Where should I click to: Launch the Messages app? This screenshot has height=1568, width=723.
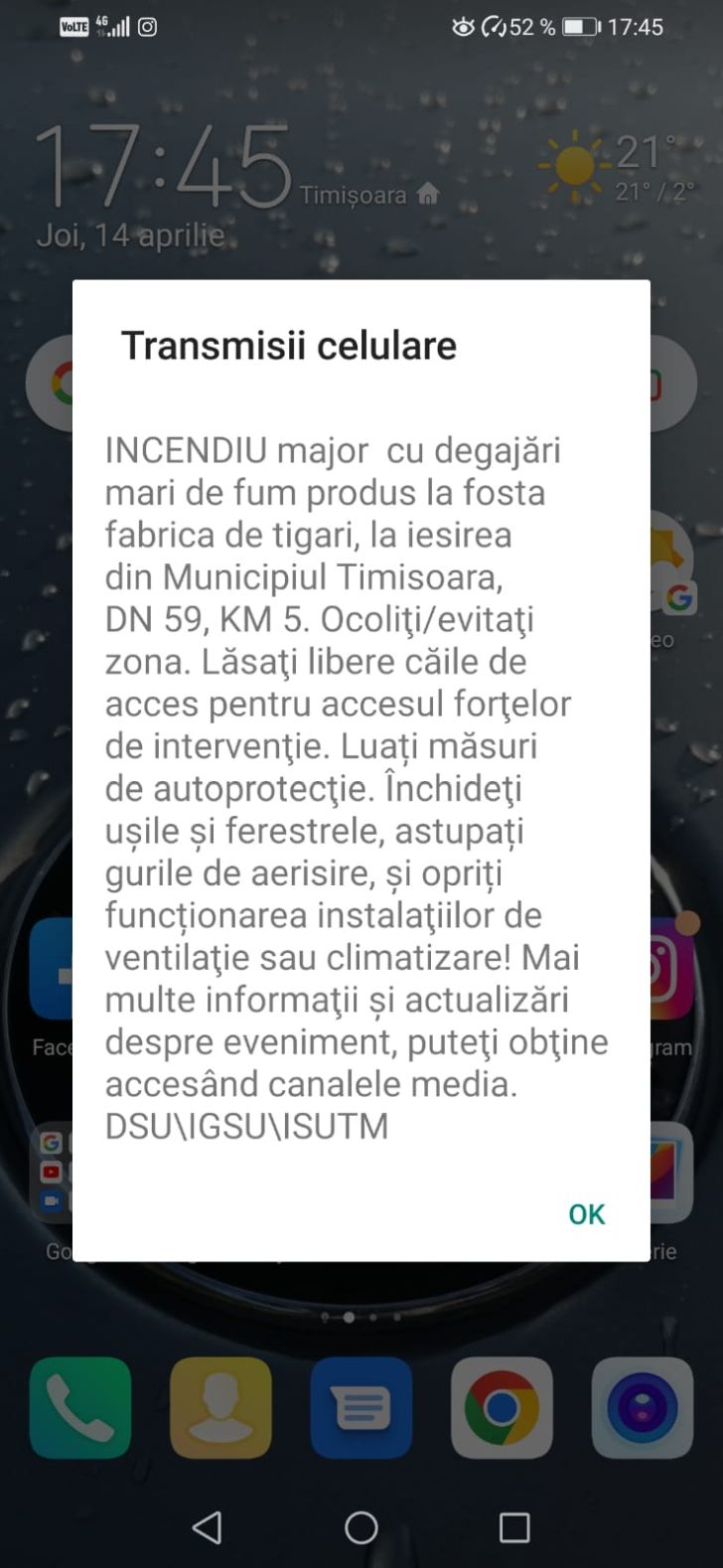(361, 1407)
